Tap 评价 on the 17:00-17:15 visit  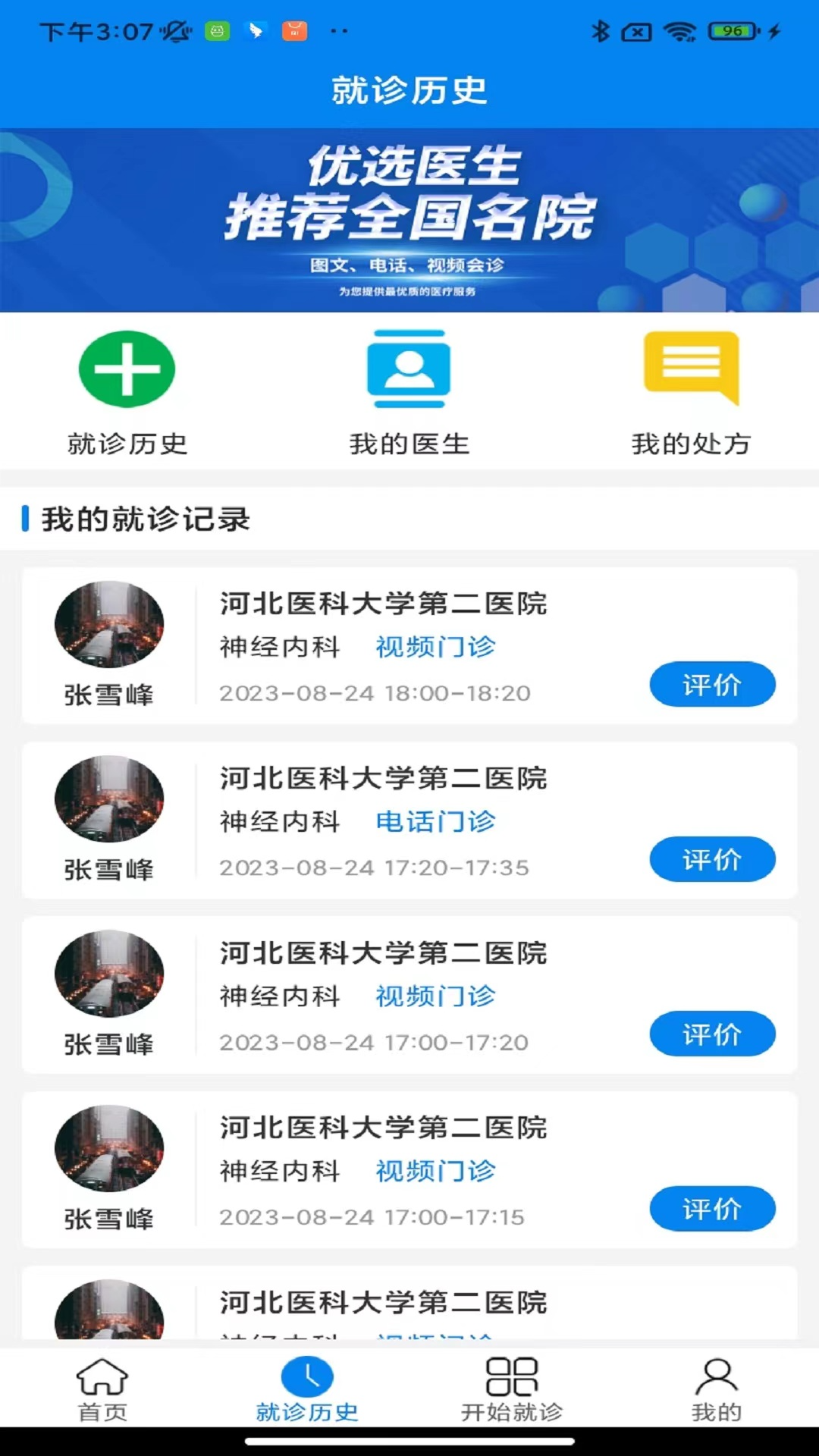pyautogui.click(x=712, y=1209)
